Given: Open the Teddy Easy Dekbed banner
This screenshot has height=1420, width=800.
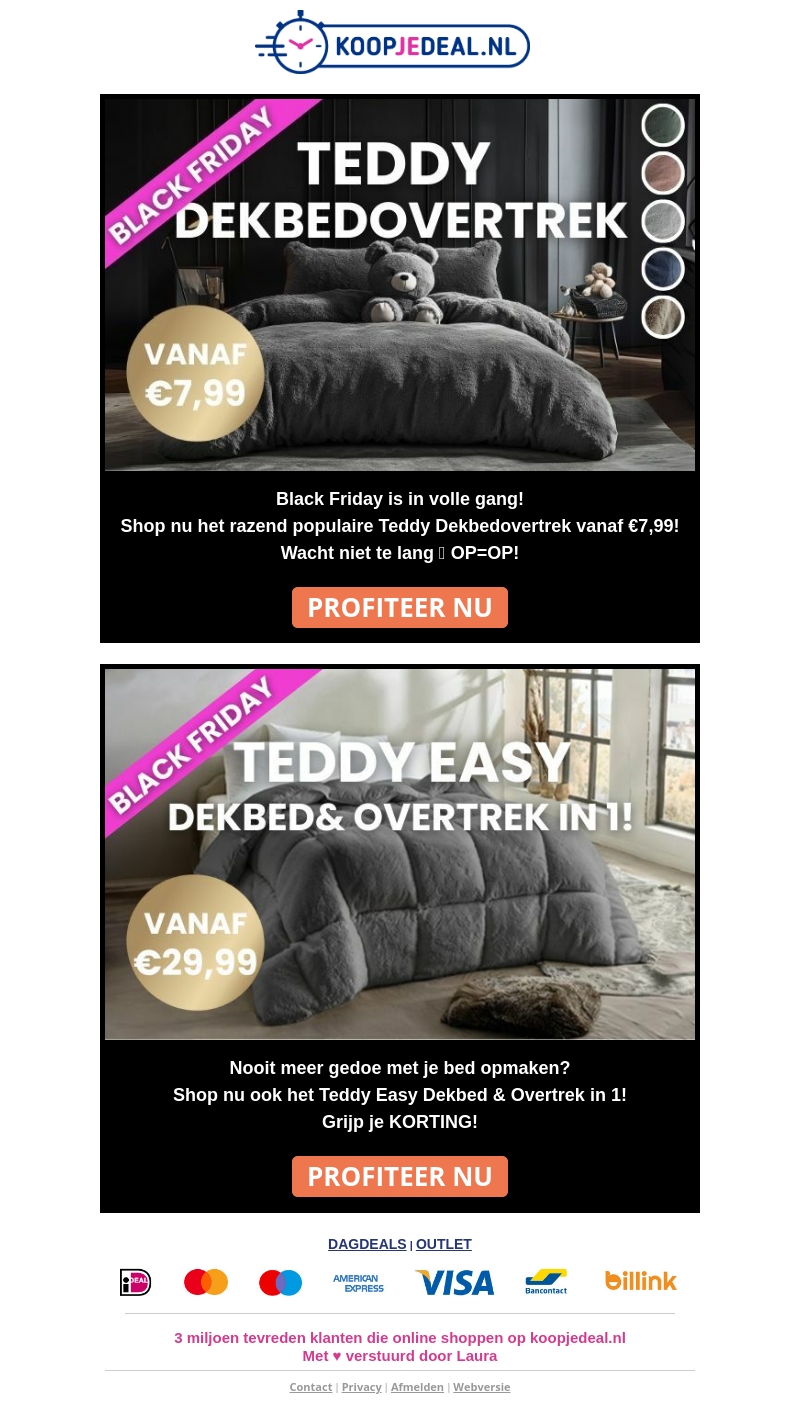Looking at the screenshot, I should click(400, 854).
